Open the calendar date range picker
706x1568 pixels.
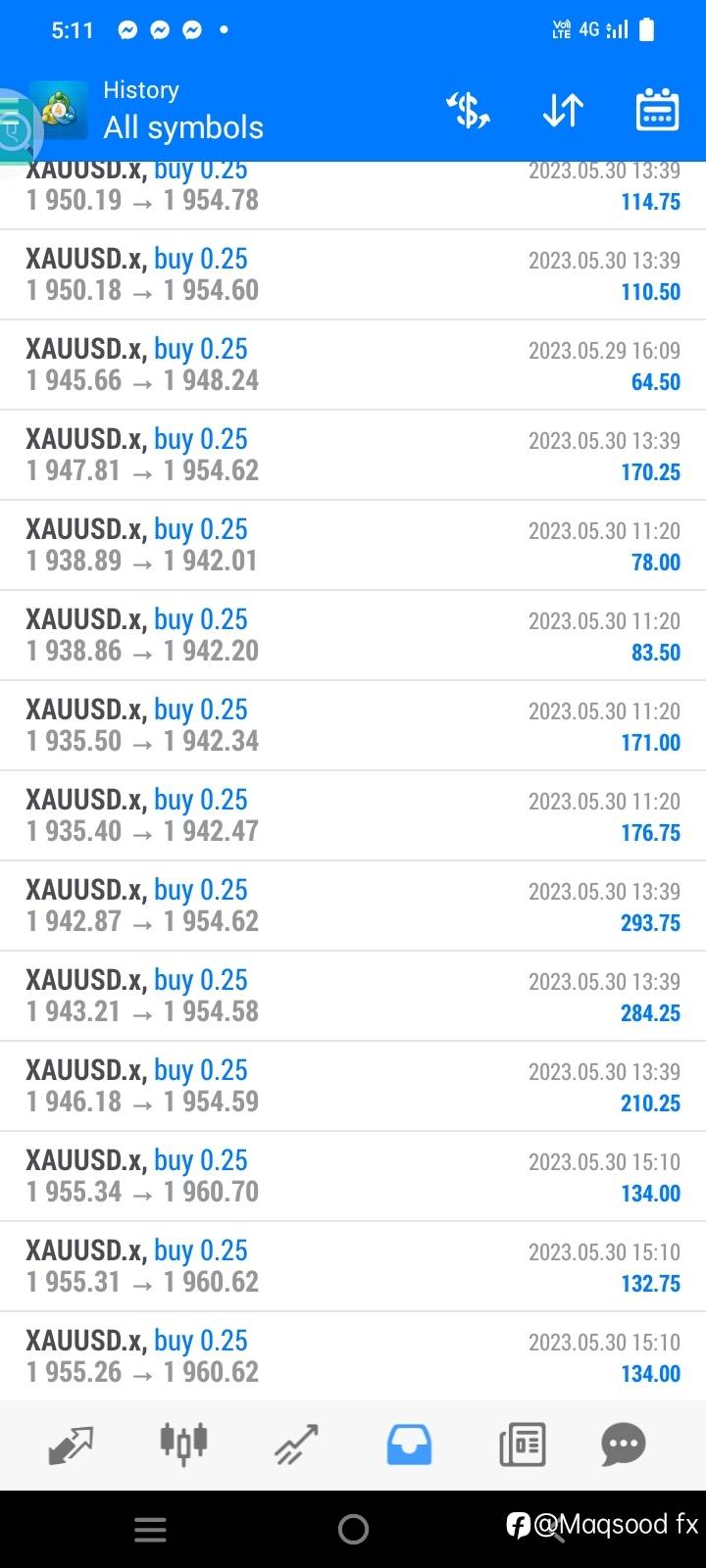coord(657,110)
